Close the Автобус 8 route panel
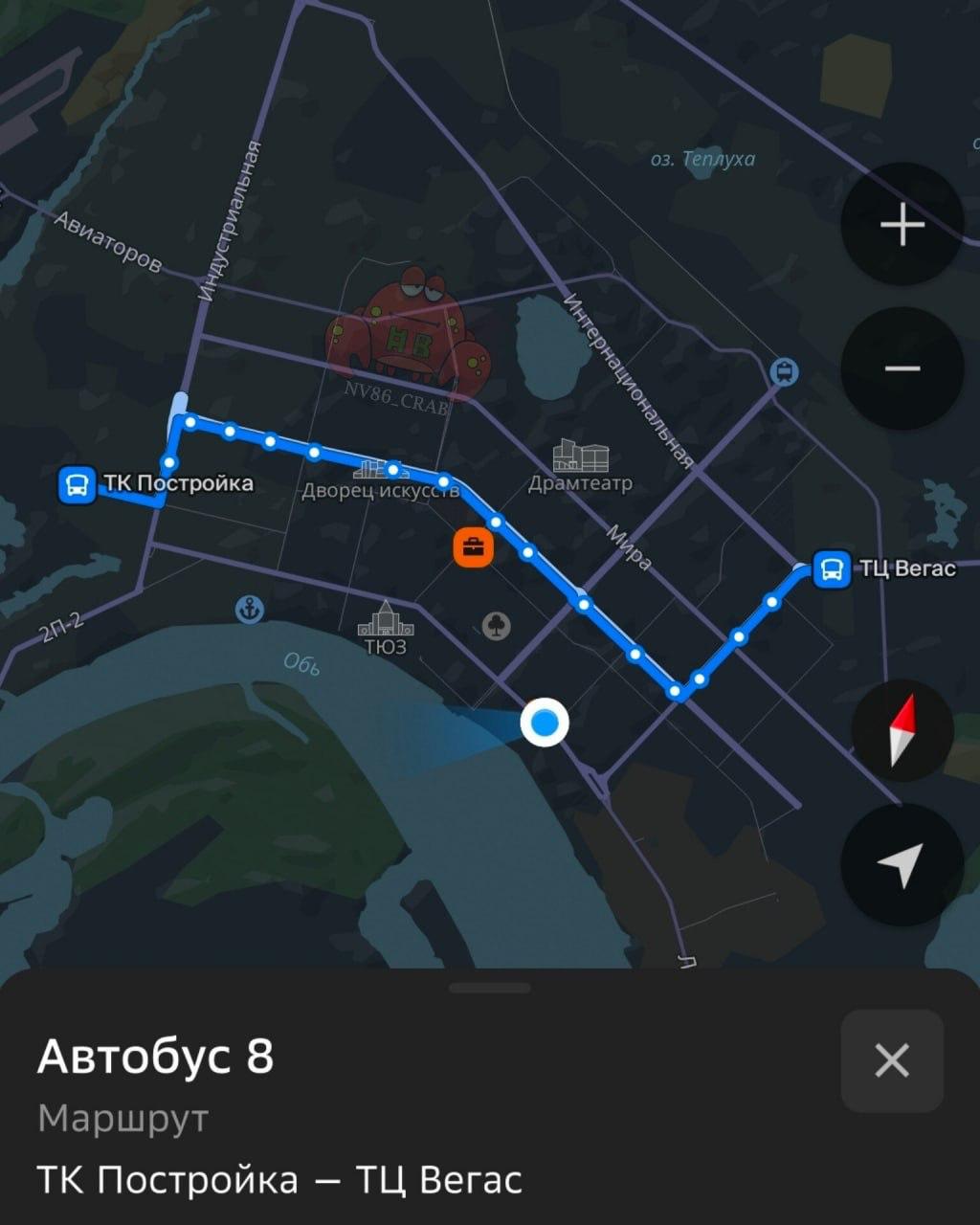 pyautogui.click(x=891, y=1060)
